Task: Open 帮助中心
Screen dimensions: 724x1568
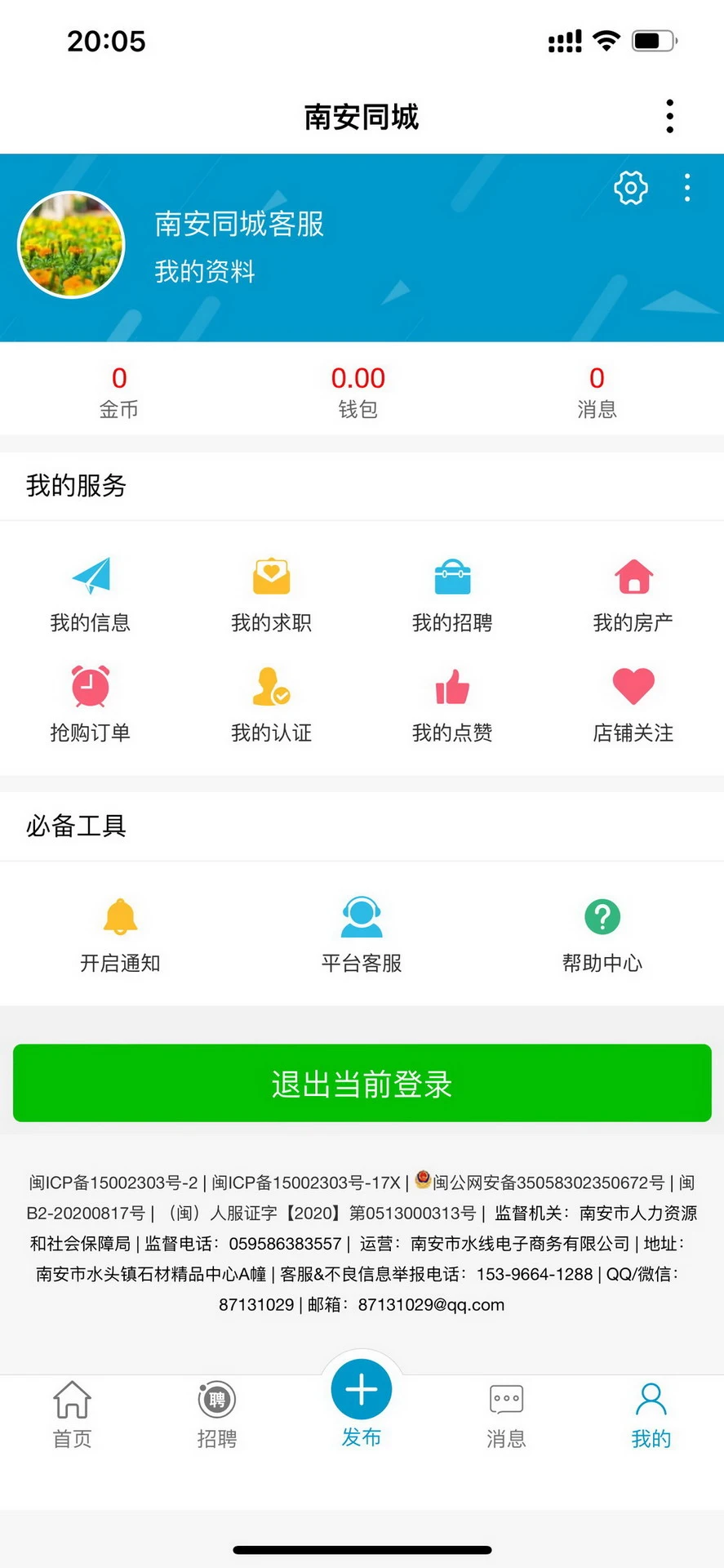Action: 602,934
